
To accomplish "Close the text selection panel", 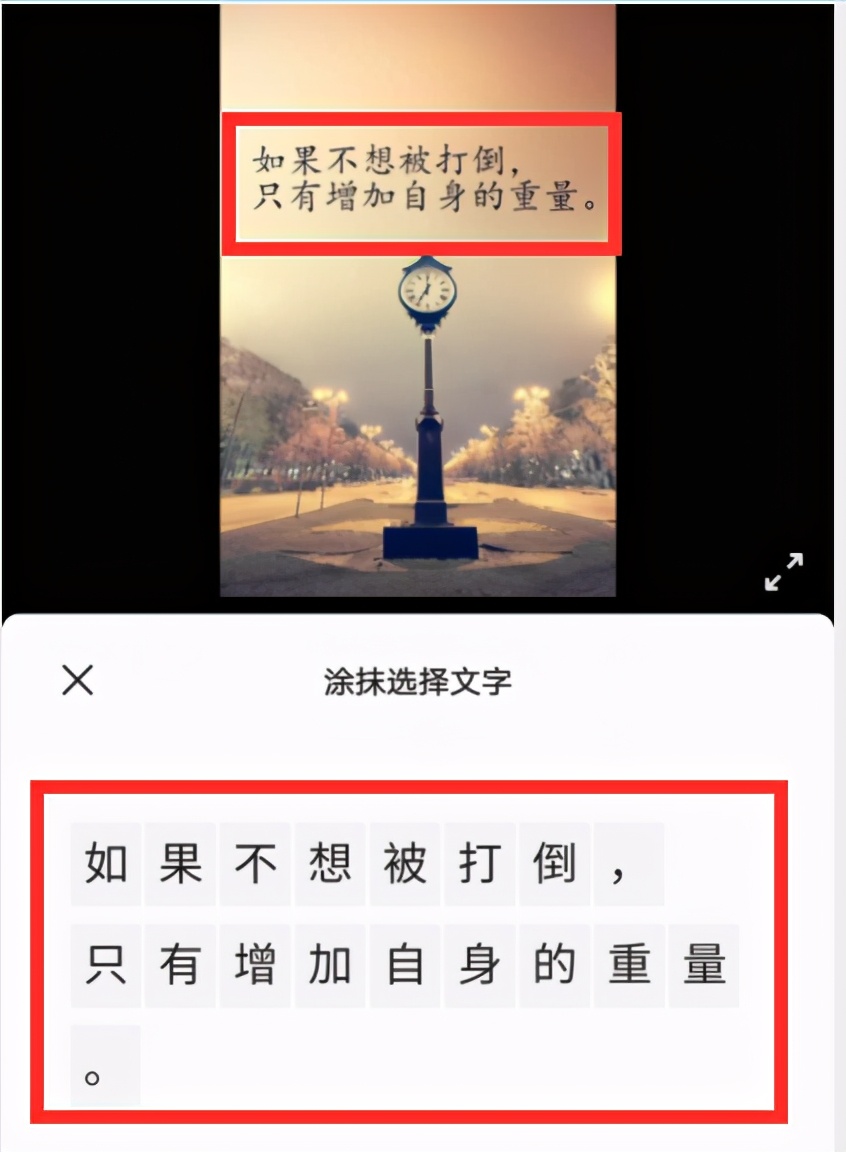I will [x=77, y=681].
